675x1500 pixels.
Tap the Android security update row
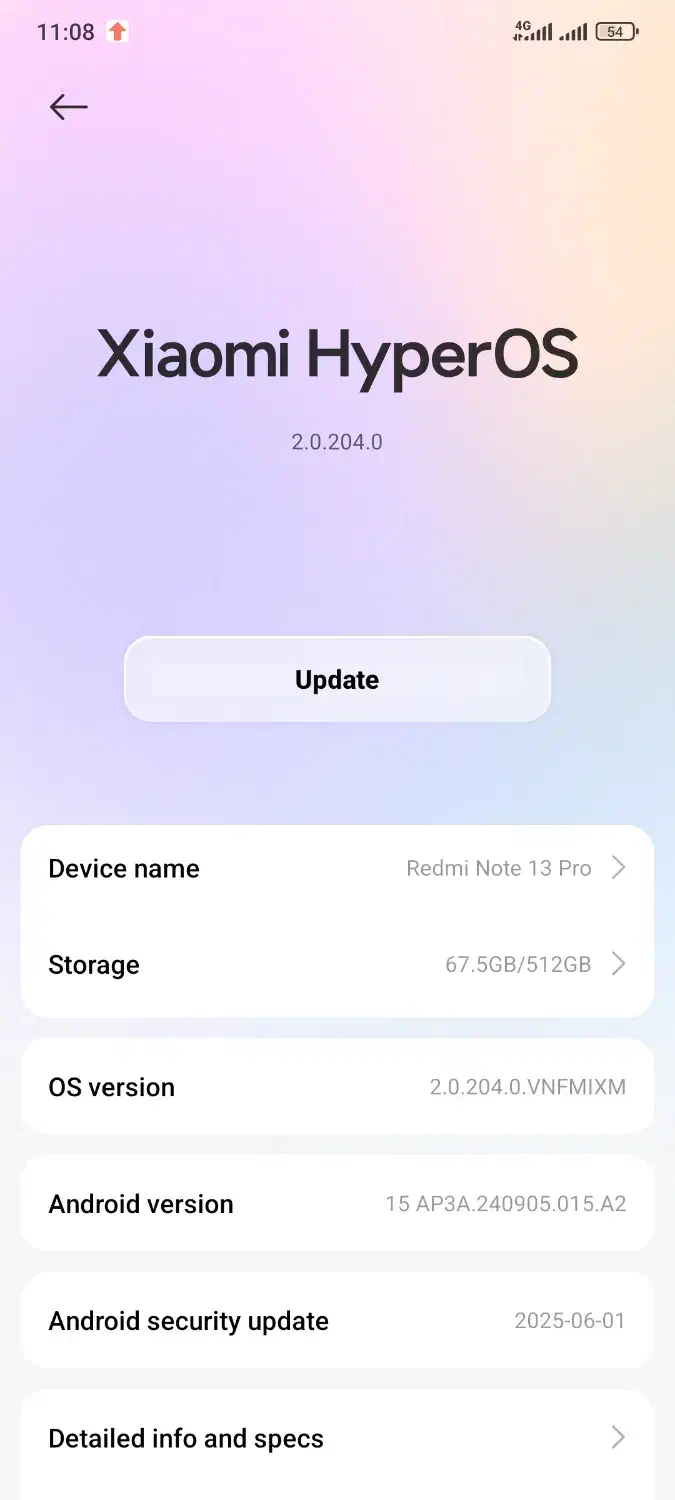tap(337, 1321)
